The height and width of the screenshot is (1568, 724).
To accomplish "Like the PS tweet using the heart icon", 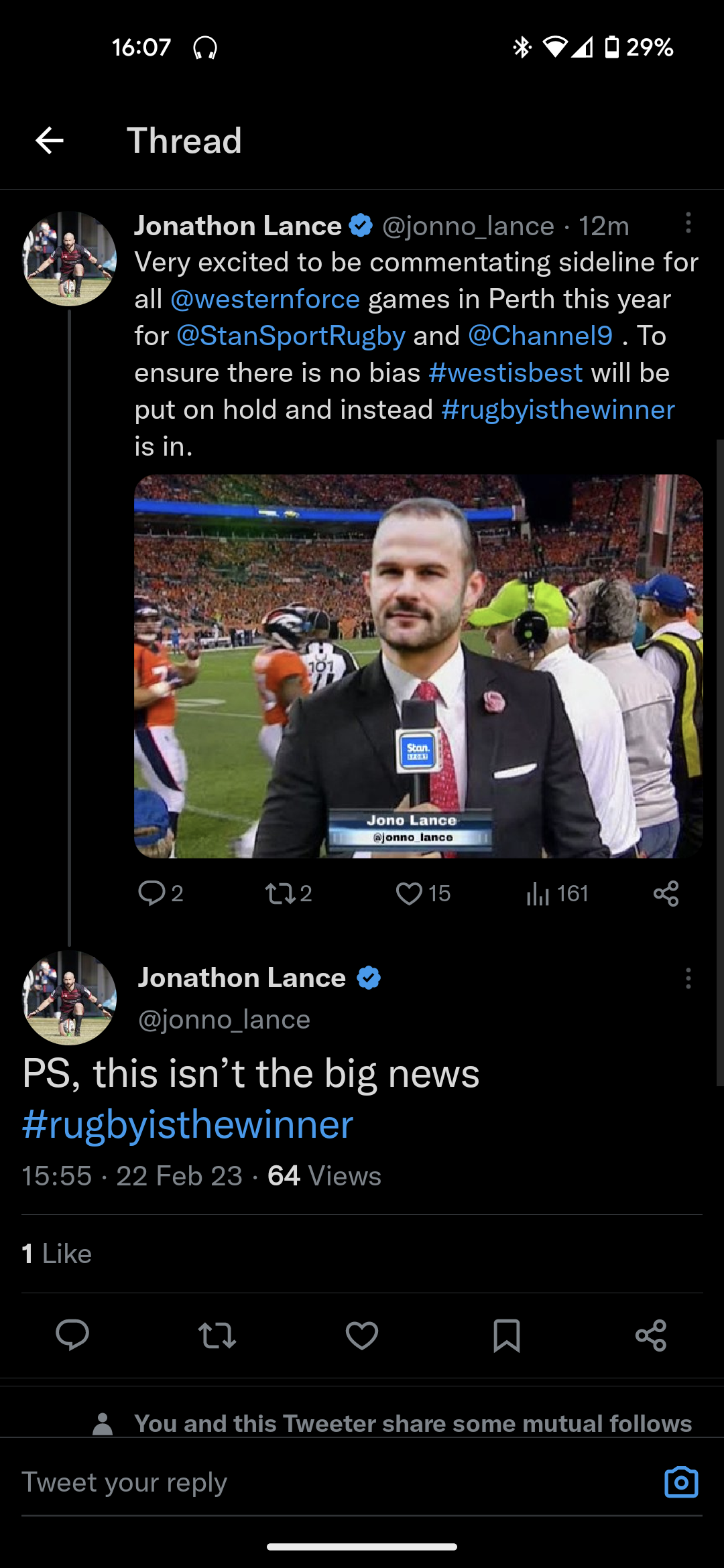I will pos(362,1335).
